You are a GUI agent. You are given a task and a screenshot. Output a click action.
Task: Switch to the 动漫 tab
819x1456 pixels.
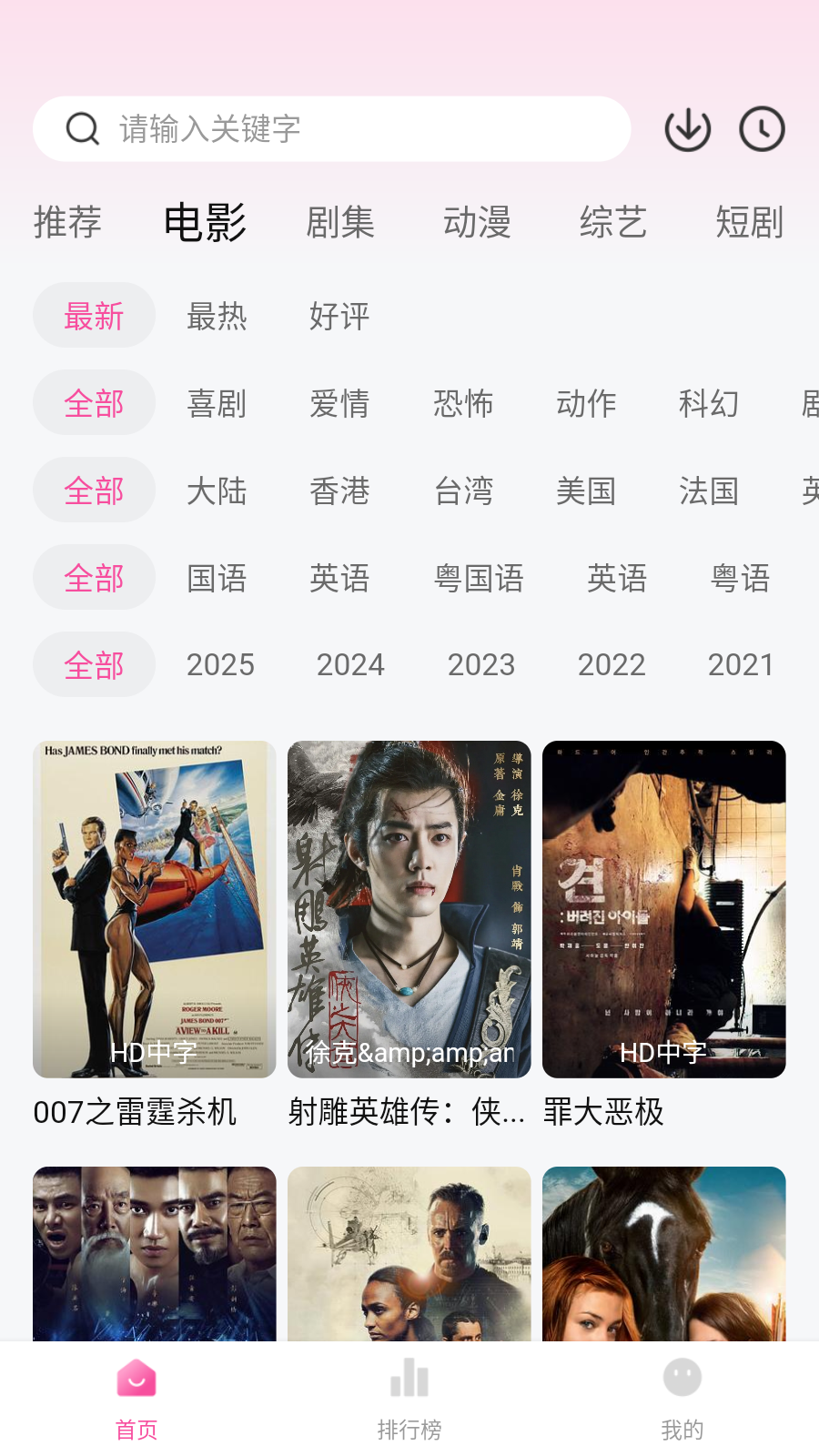tap(477, 223)
